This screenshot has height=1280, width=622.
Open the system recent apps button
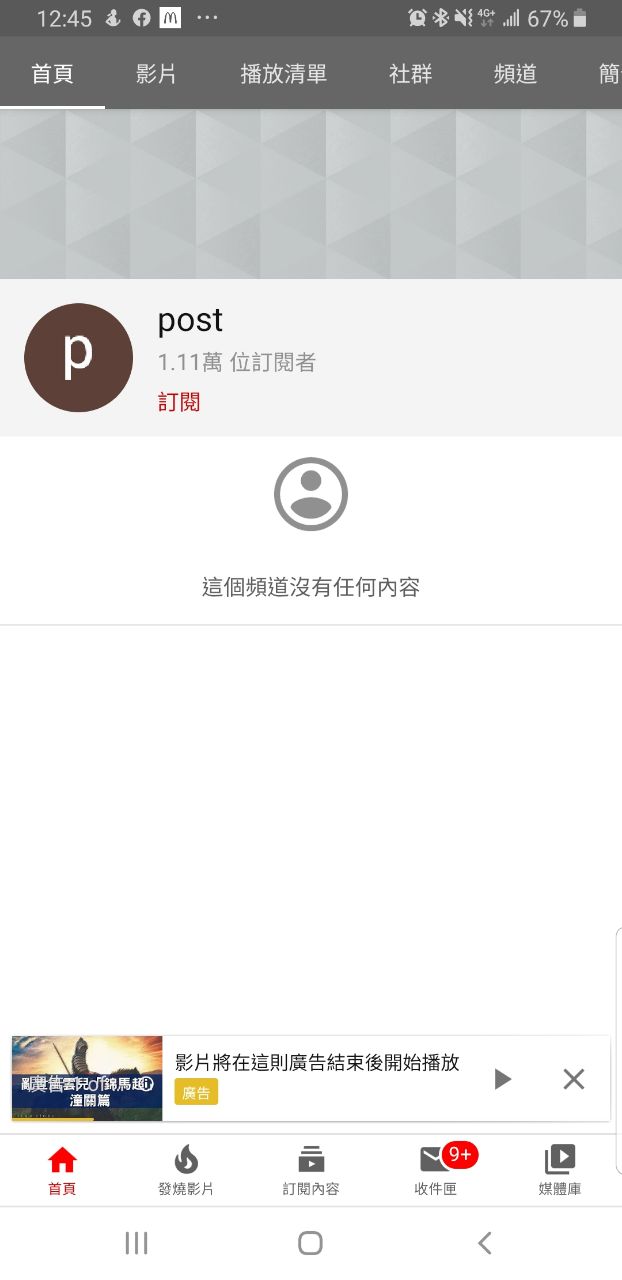click(x=136, y=1243)
